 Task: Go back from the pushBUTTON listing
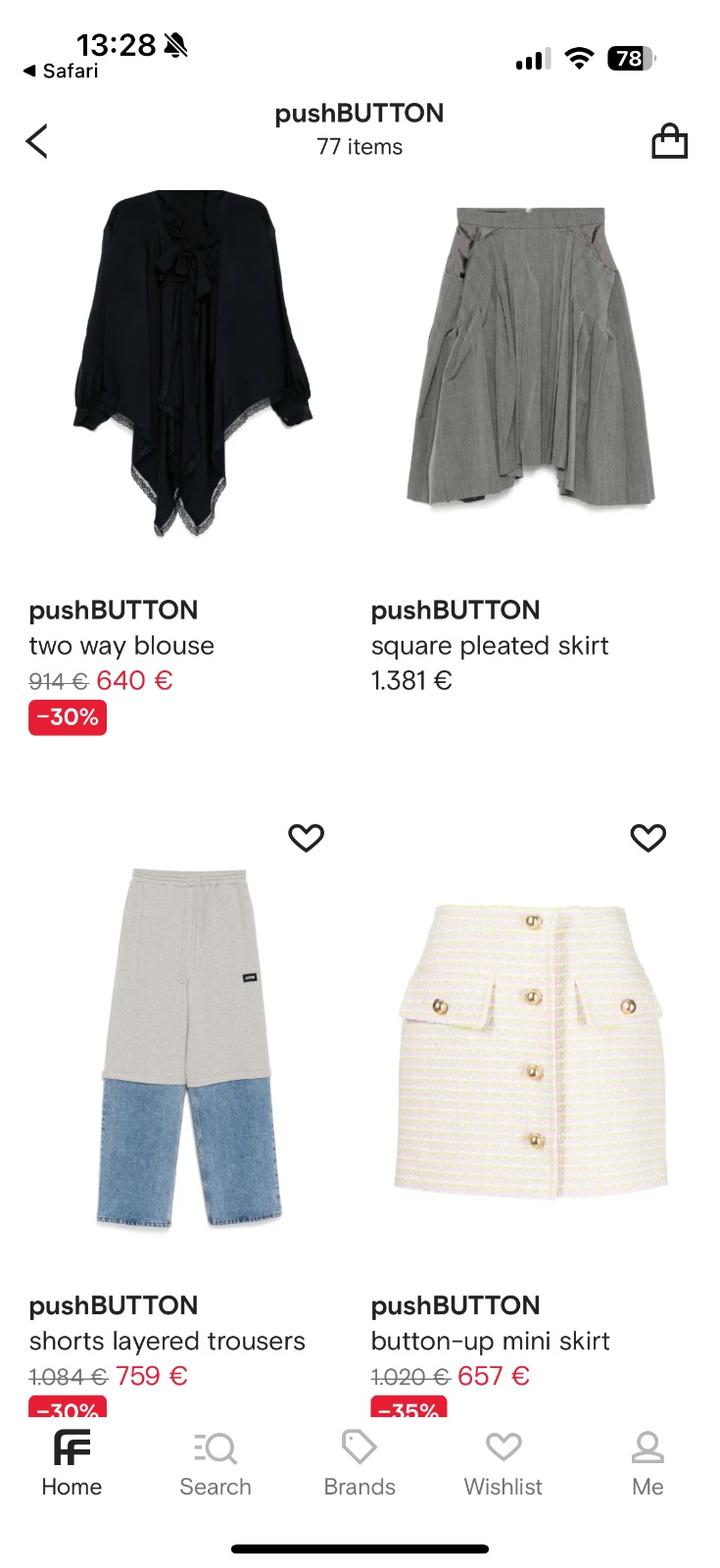(37, 141)
